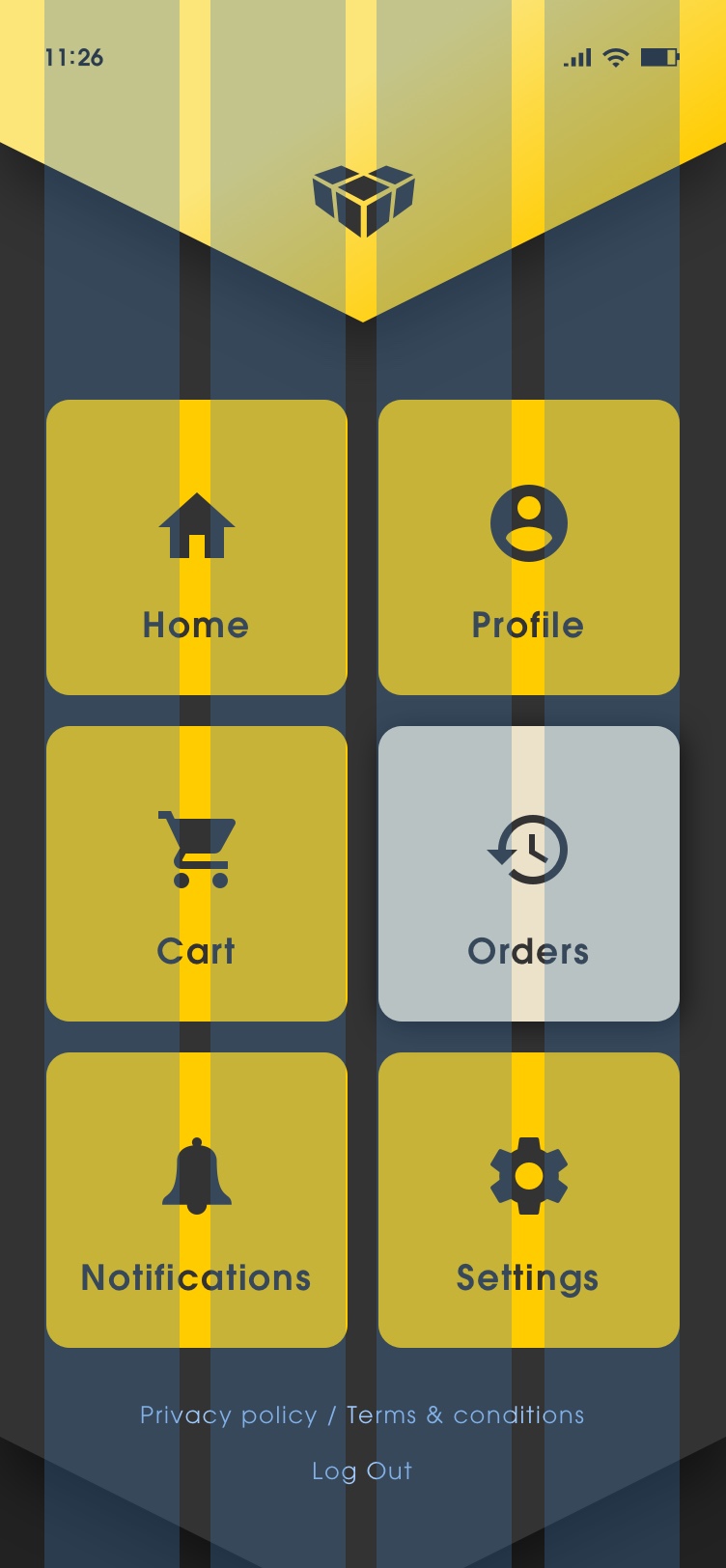Open the Cart tile
This screenshot has height=1568, width=726.
(196, 874)
